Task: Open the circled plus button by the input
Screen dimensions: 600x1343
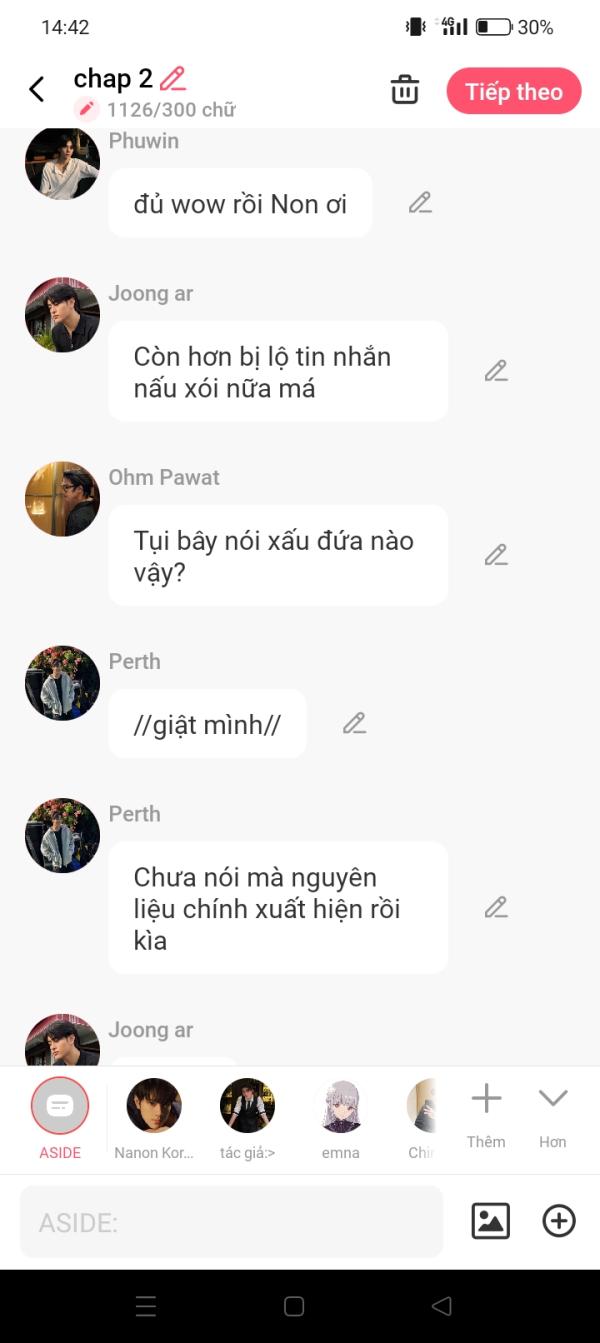Action: point(559,1221)
